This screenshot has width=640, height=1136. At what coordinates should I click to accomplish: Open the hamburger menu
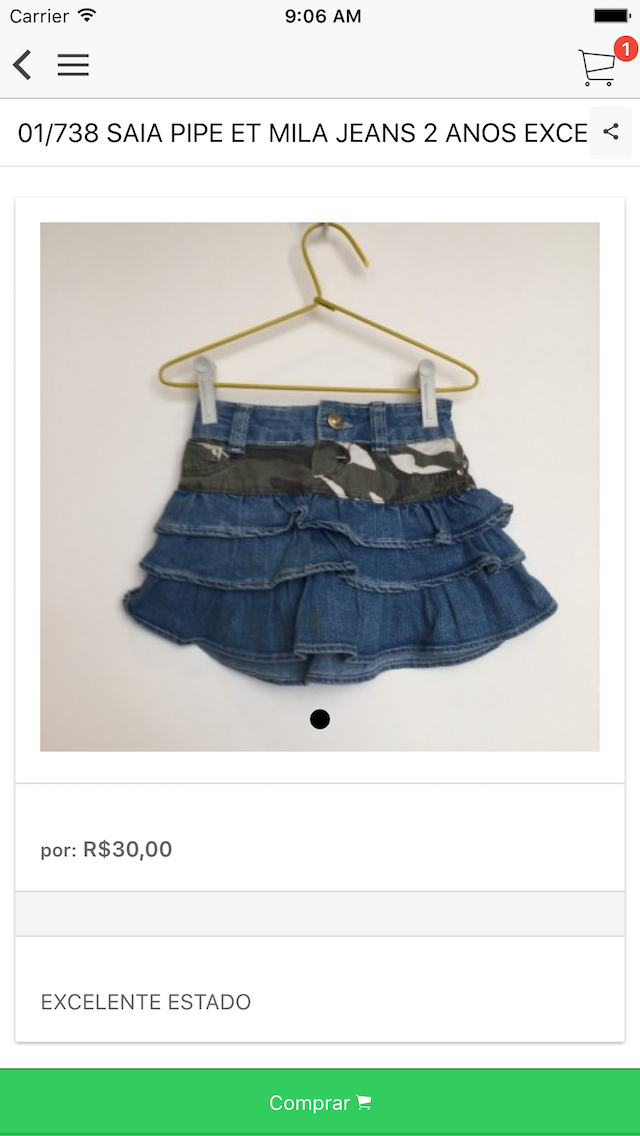coord(73,65)
